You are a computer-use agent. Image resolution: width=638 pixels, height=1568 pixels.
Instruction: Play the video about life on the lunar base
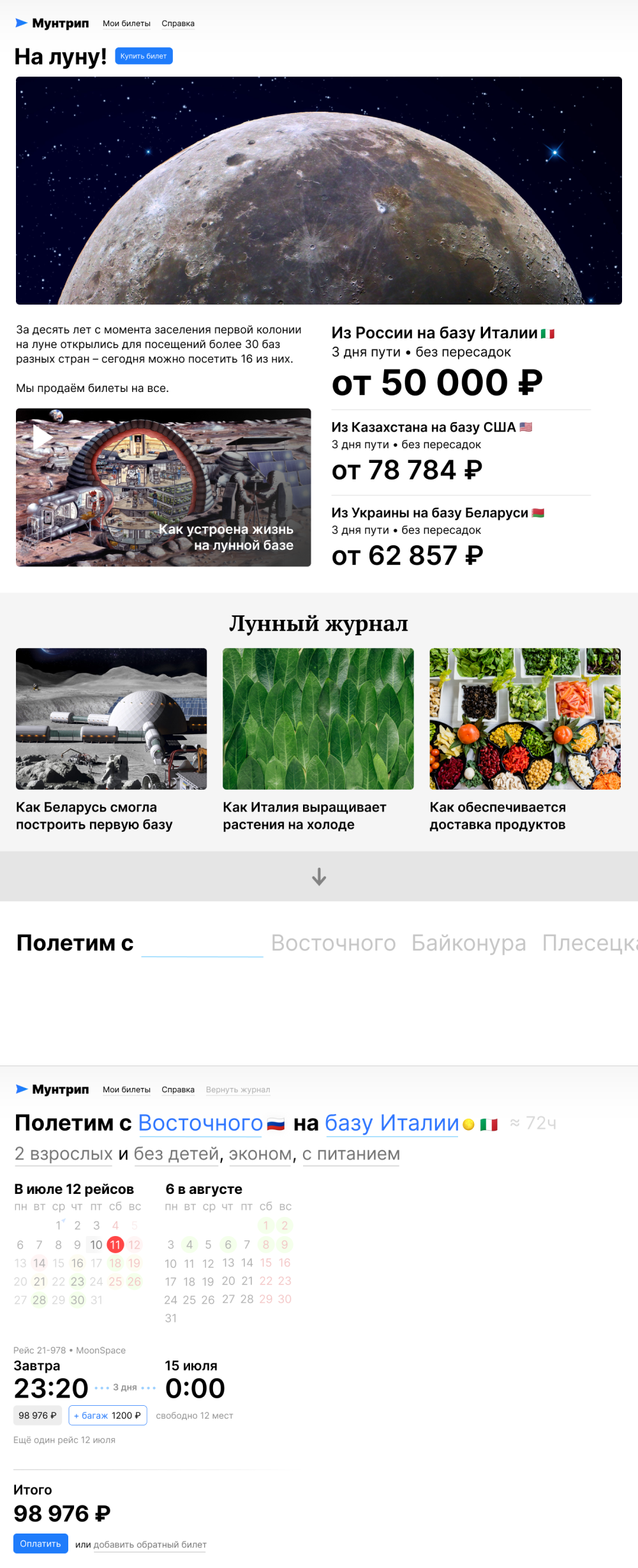(42, 437)
